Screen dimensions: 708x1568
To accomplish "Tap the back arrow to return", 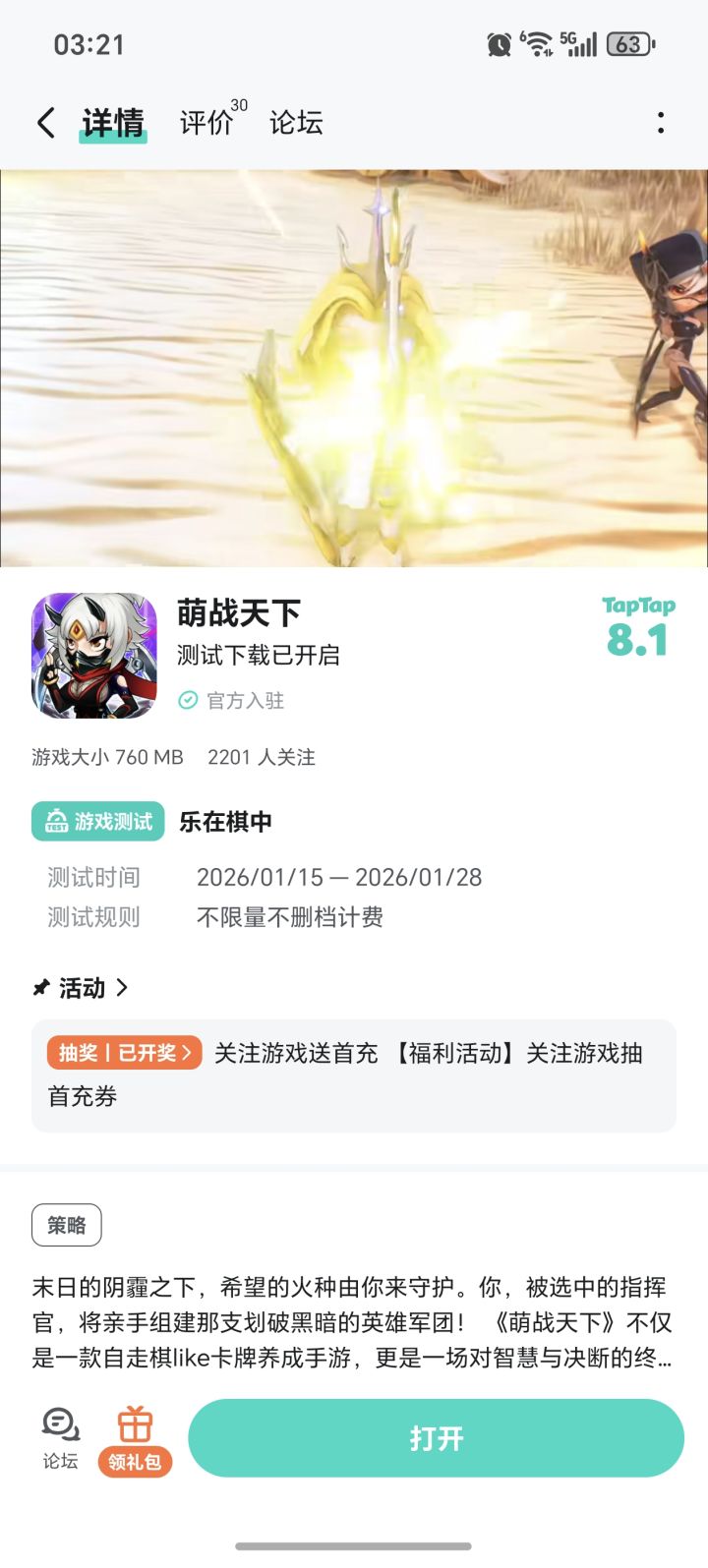I will coord(44,121).
